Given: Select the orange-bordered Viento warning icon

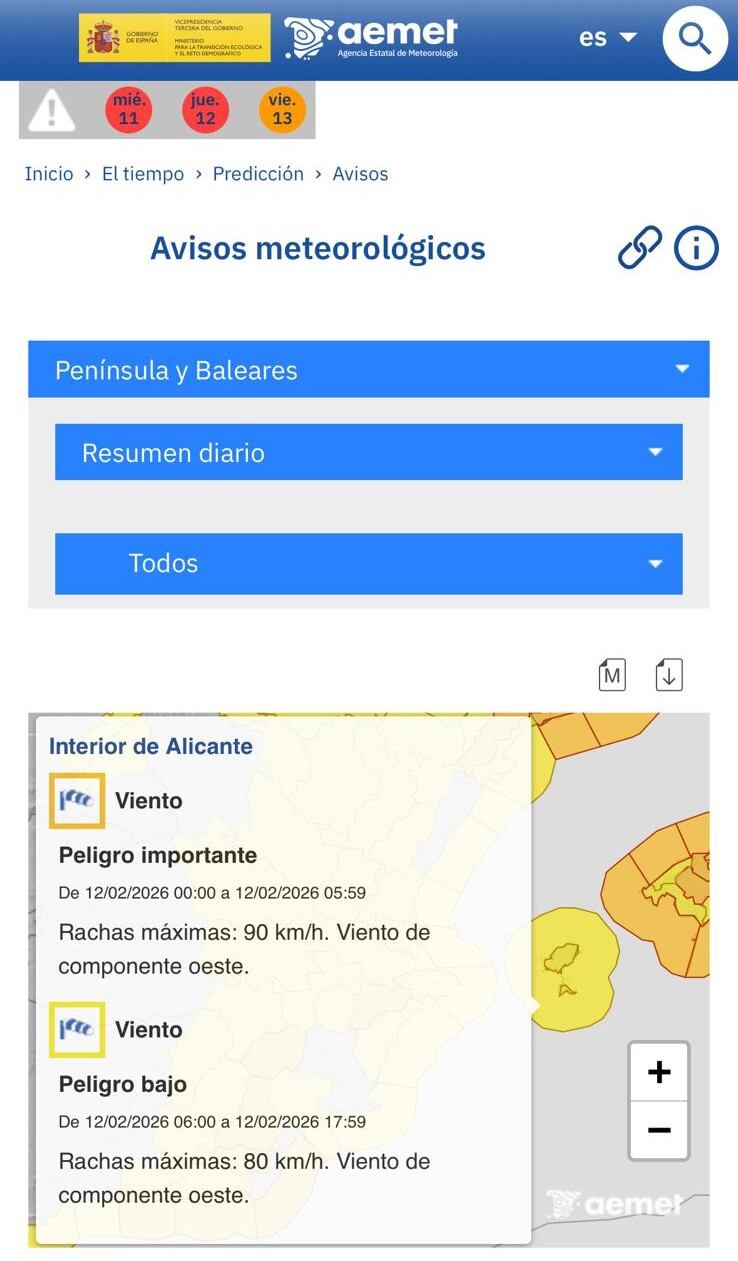Looking at the screenshot, I should pos(77,800).
